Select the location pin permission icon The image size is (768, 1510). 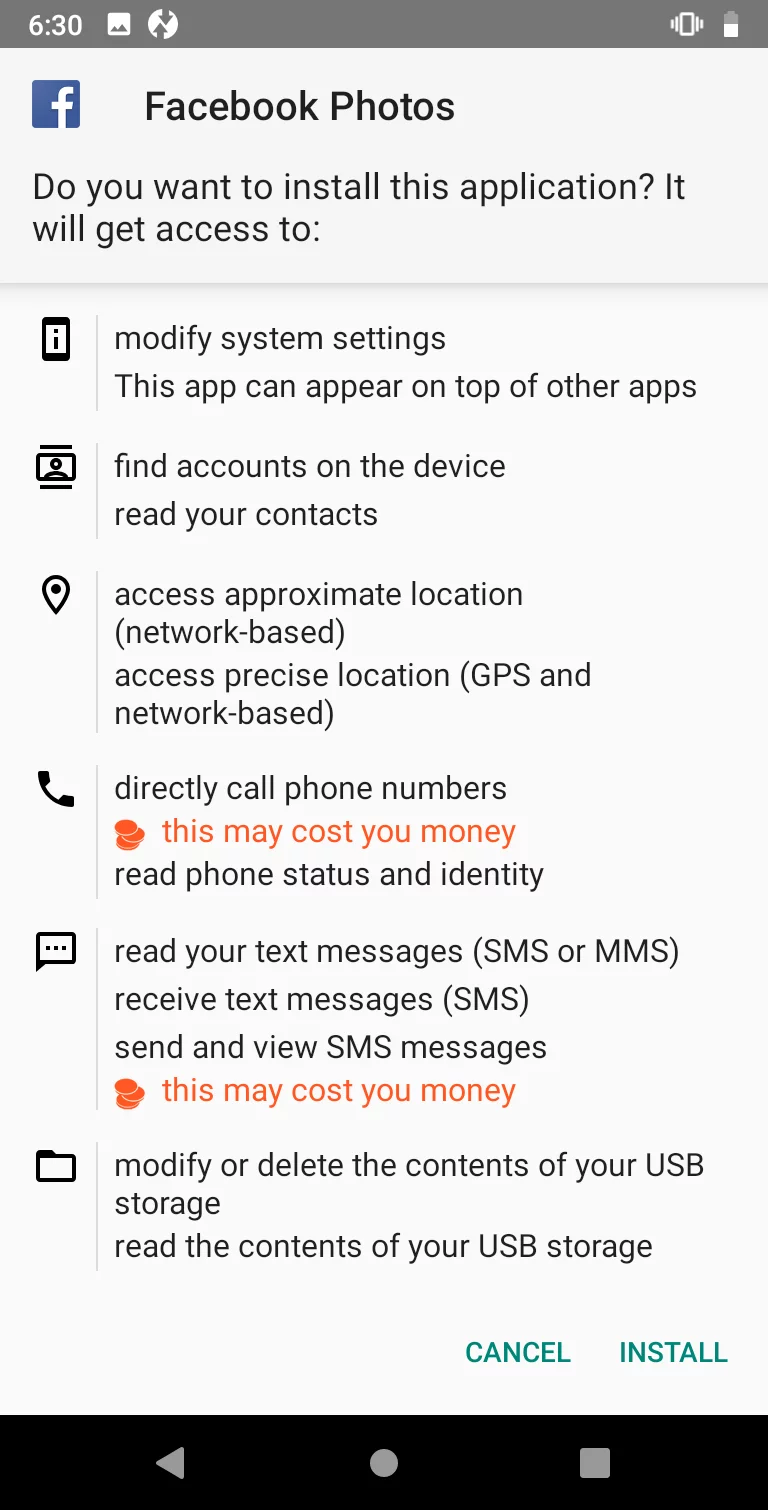pyautogui.click(x=55, y=593)
